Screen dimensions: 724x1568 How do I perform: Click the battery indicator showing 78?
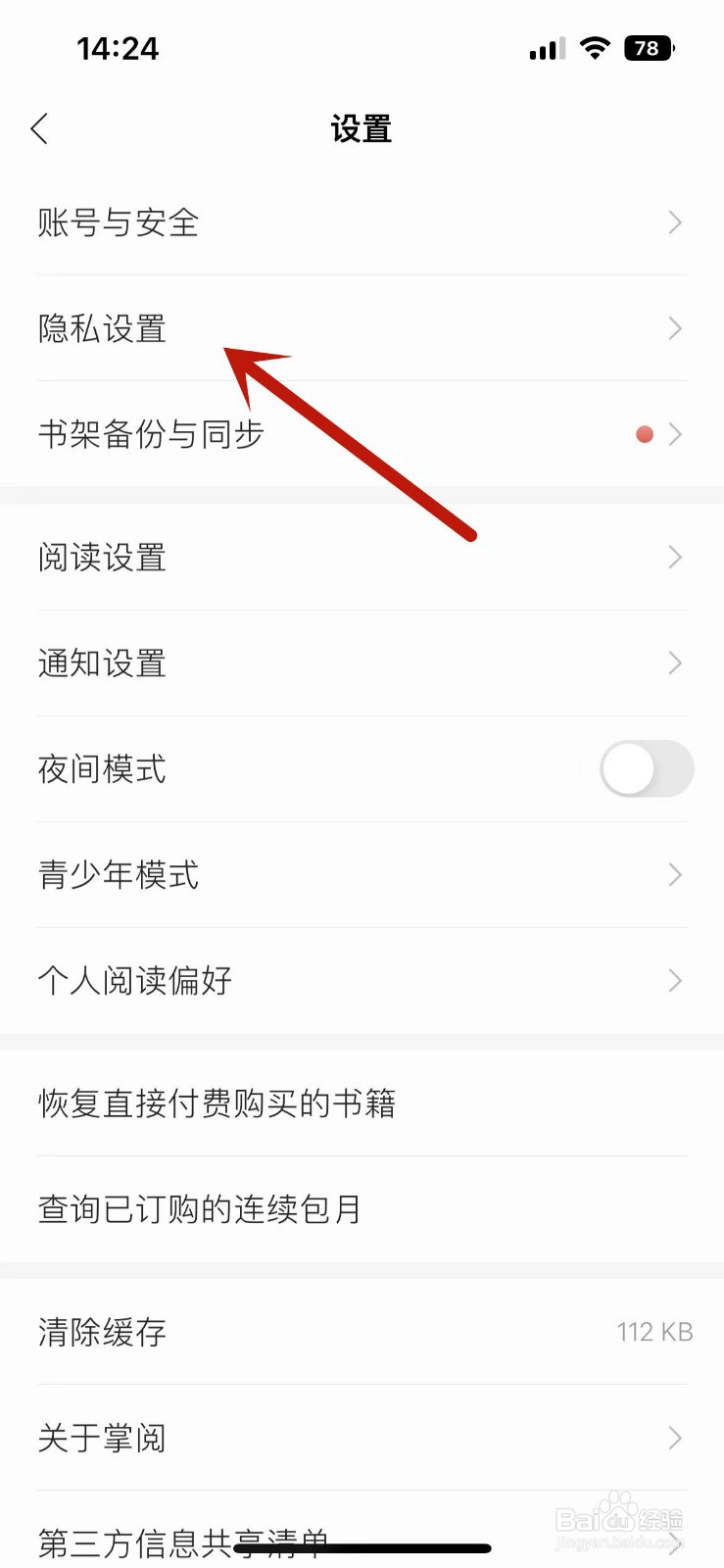(648, 47)
